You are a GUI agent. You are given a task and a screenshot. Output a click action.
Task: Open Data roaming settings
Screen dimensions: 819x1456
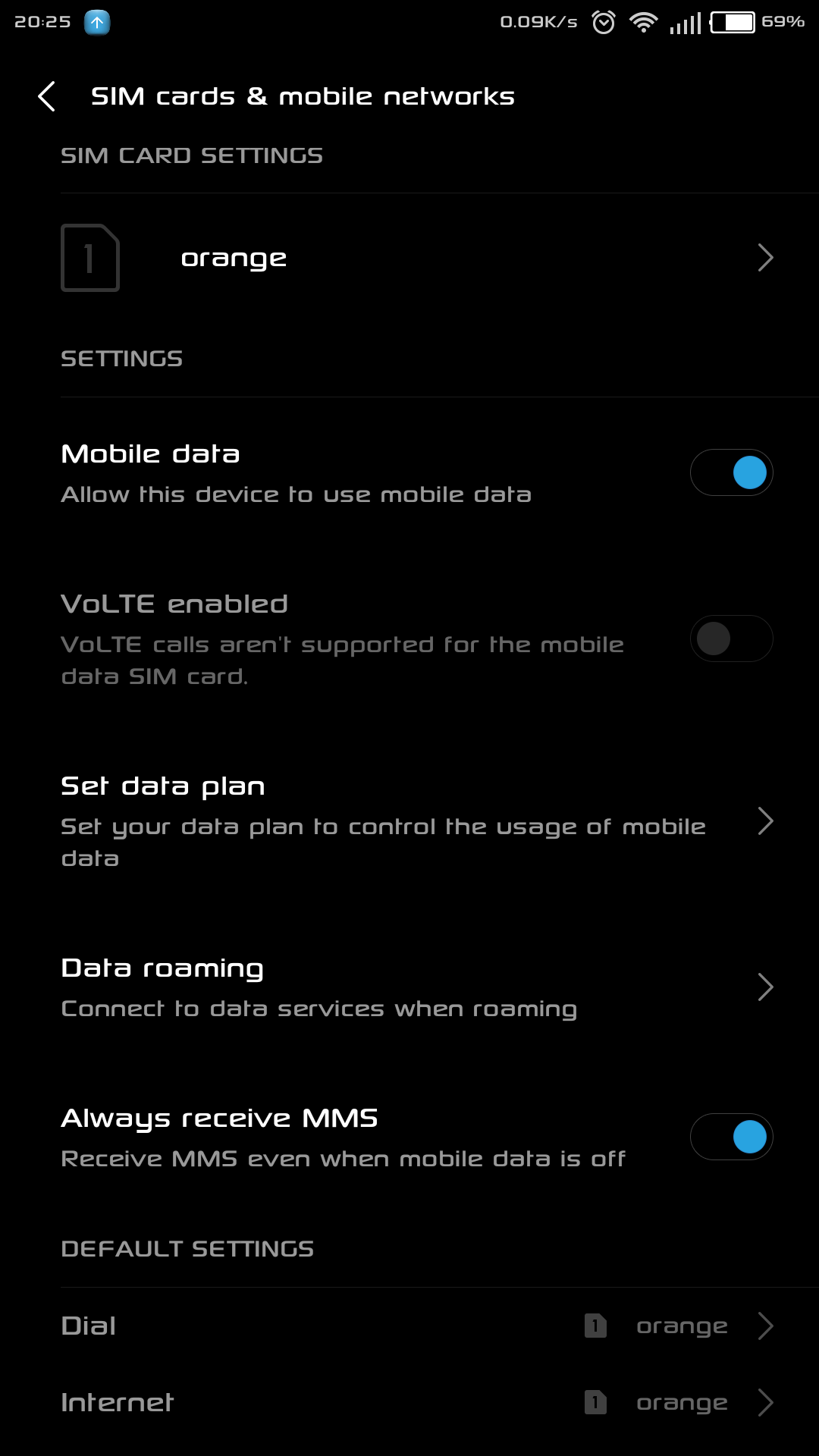(409, 987)
